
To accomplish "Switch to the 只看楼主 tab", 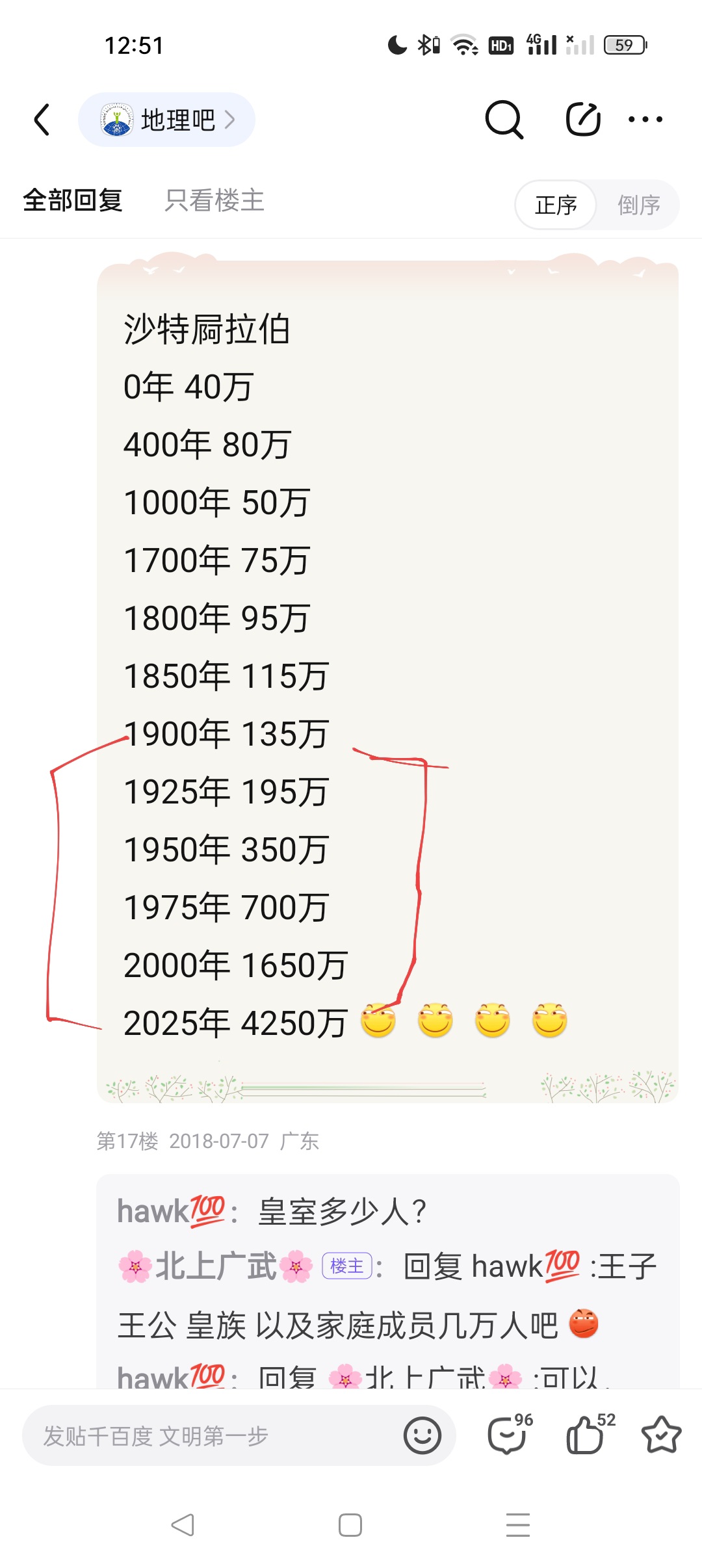I will tap(214, 200).
